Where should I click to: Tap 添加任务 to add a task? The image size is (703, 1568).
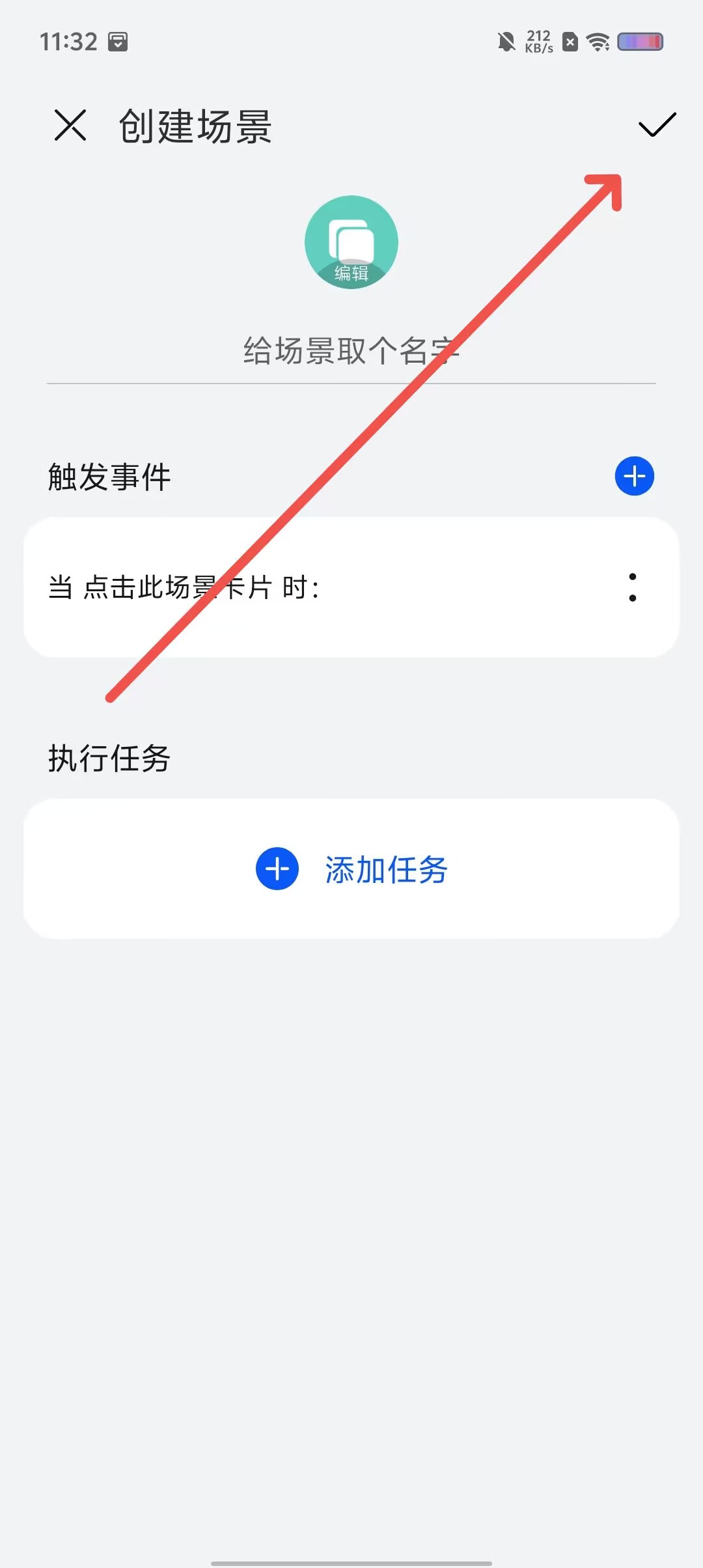(351, 869)
